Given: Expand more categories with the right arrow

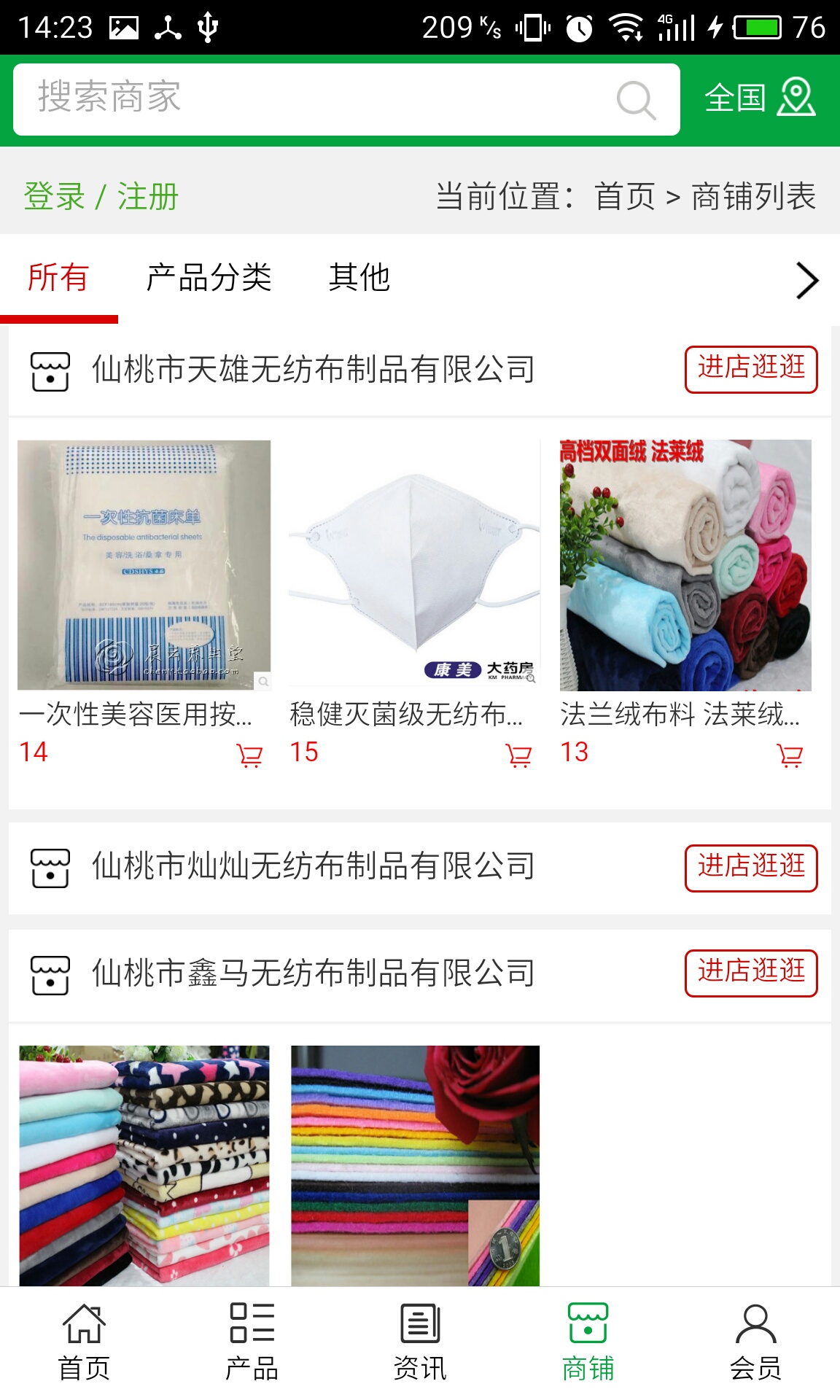Looking at the screenshot, I should (x=806, y=281).
